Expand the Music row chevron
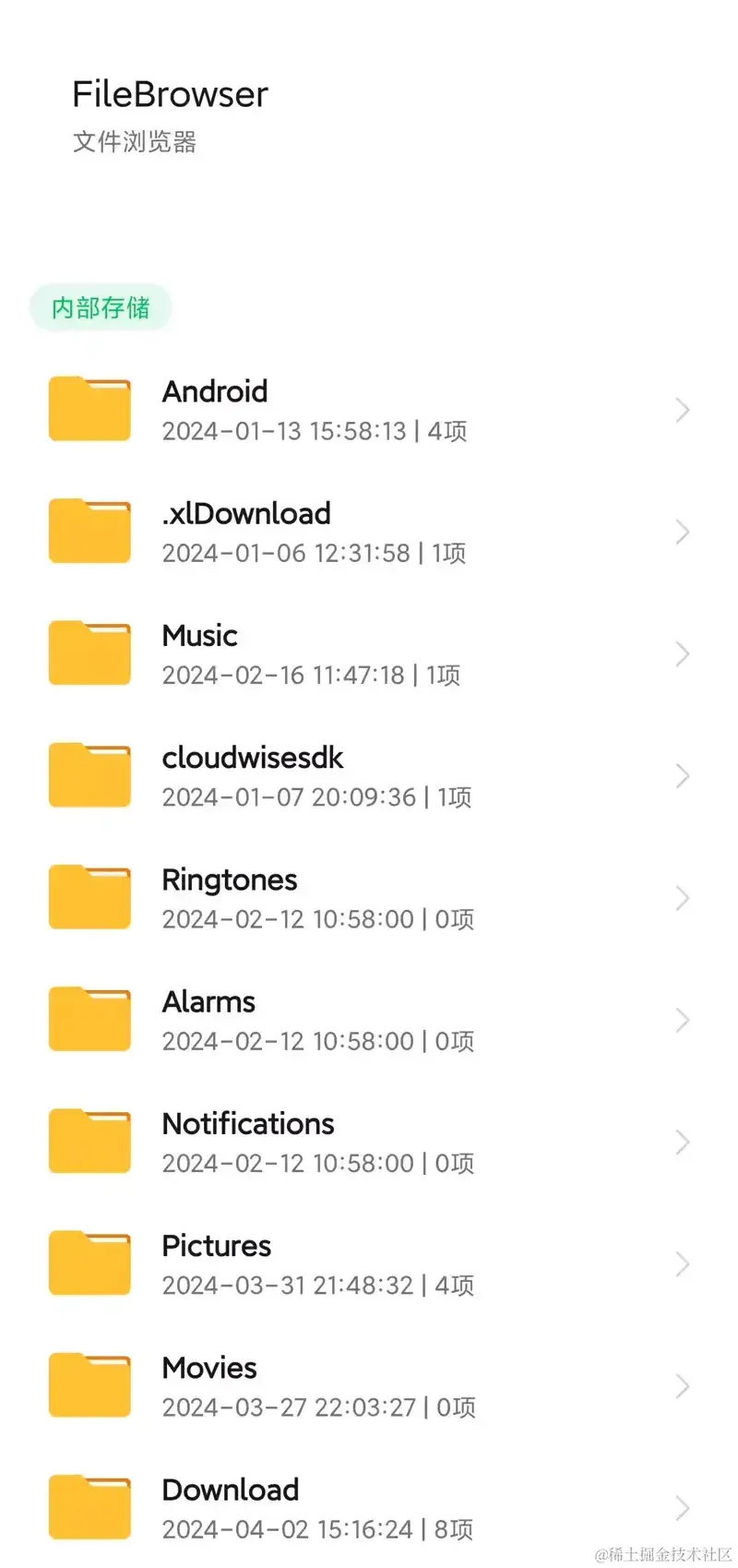The image size is (738, 1568). point(682,652)
